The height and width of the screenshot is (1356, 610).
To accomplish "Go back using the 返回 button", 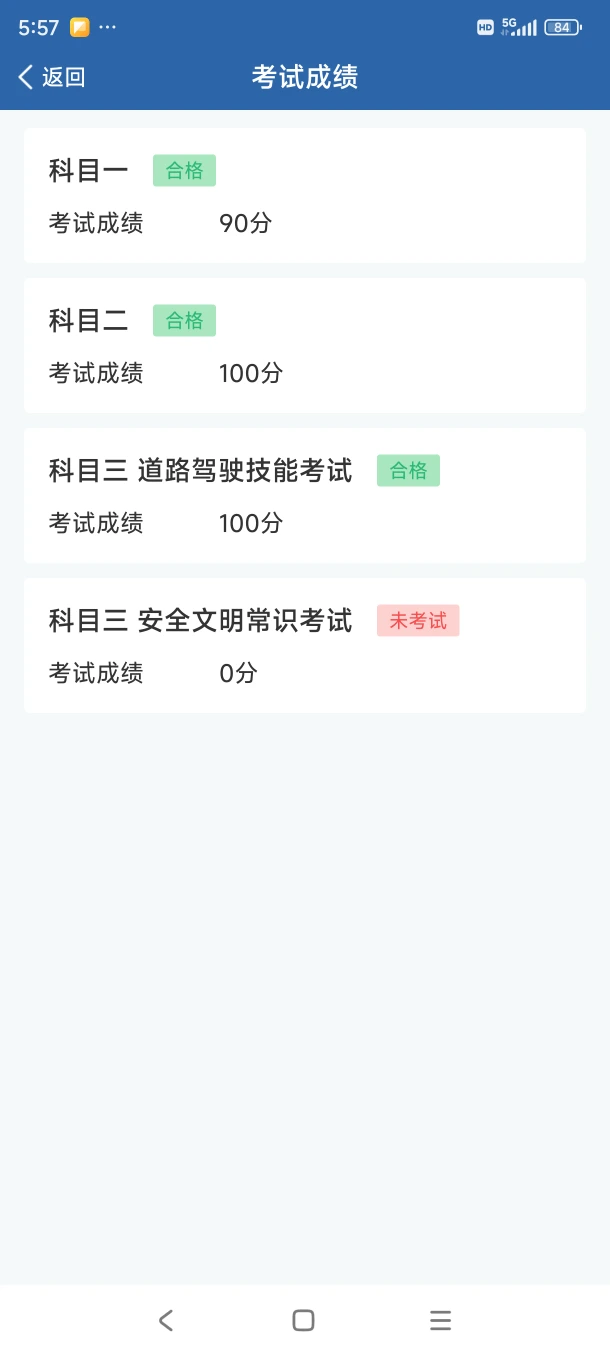I will tap(52, 78).
